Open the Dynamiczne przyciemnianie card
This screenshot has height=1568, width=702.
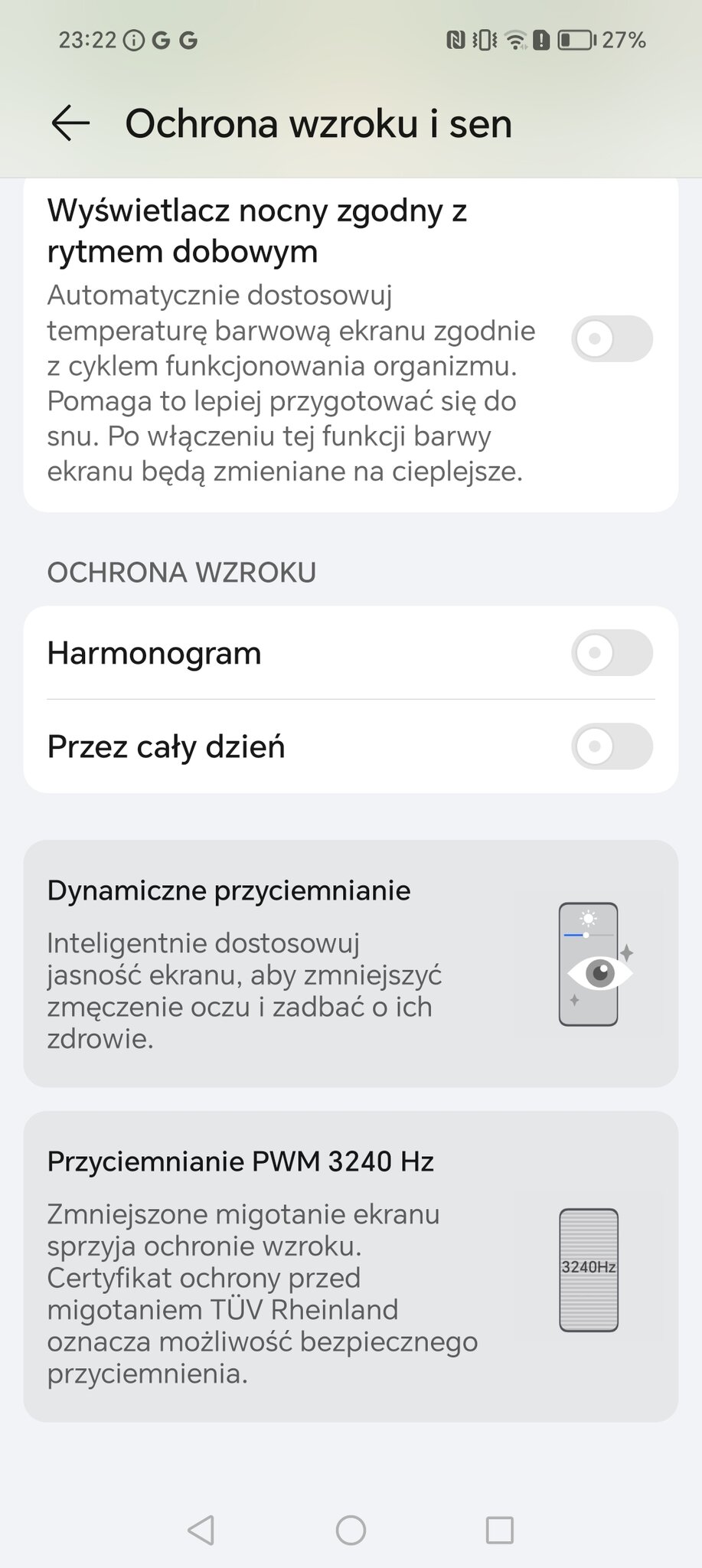[x=351, y=963]
